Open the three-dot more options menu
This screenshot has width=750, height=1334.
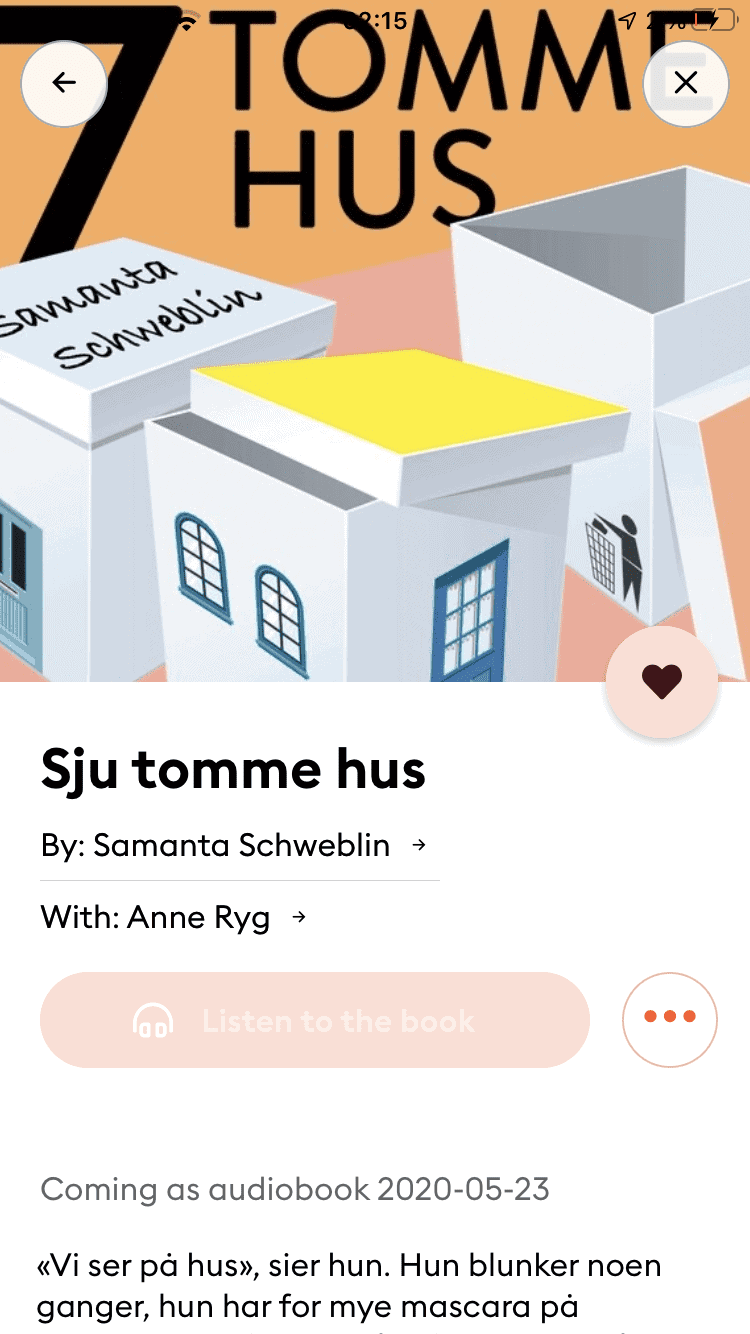coord(670,1020)
